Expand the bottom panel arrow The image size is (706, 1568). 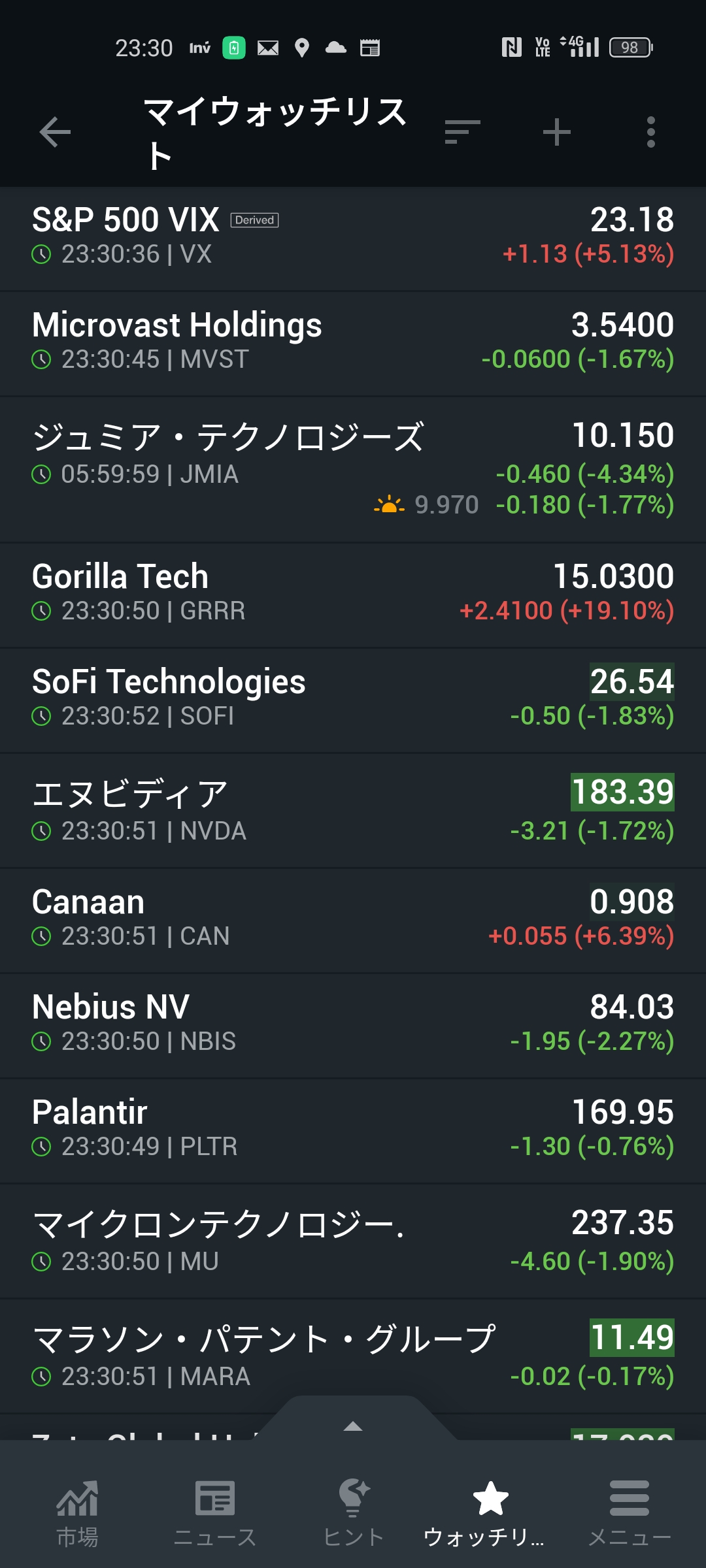tap(353, 1426)
